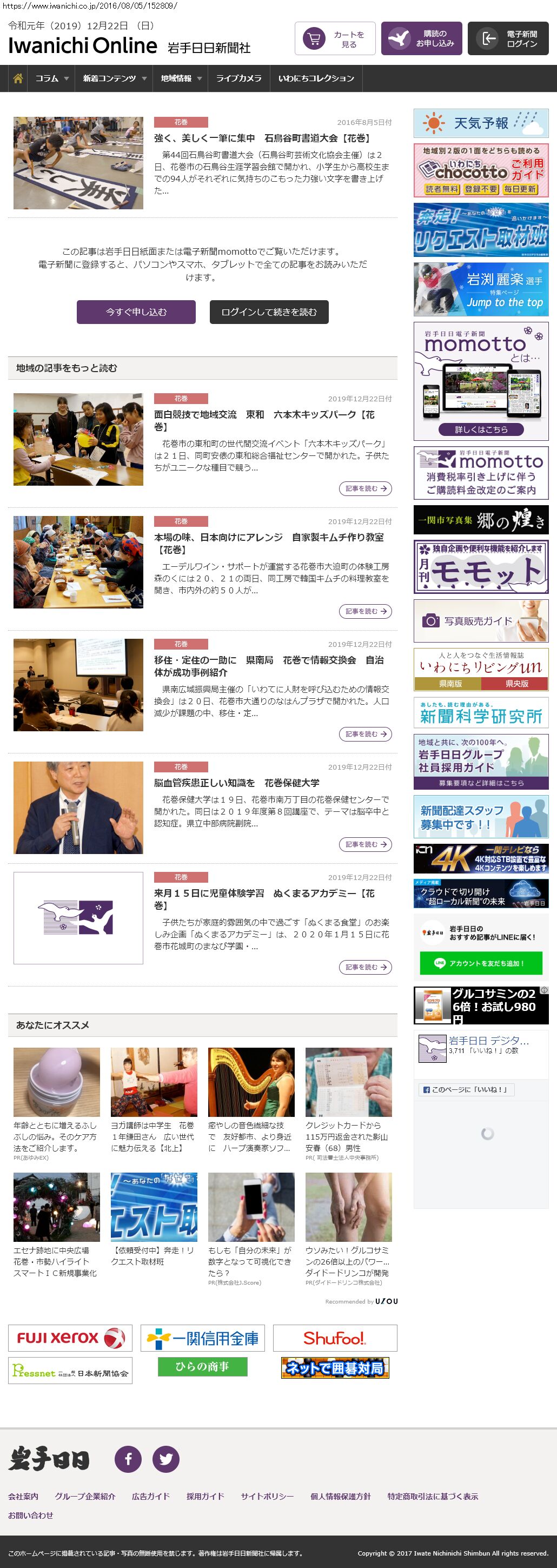Open the 天気予報 weather banner
Viewport: 557px width, 1568px height.
click(x=481, y=123)
